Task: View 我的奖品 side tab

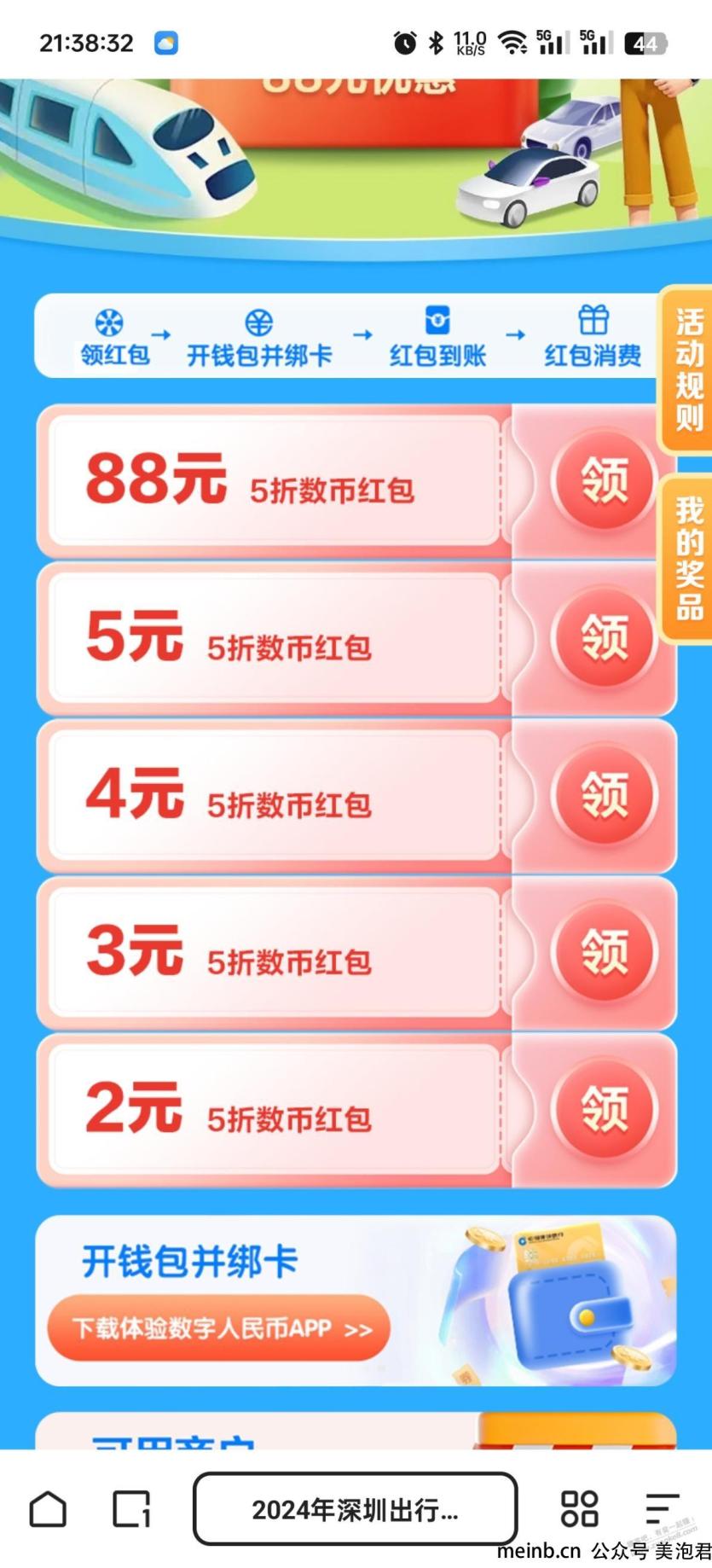Action: pos(687,559)
